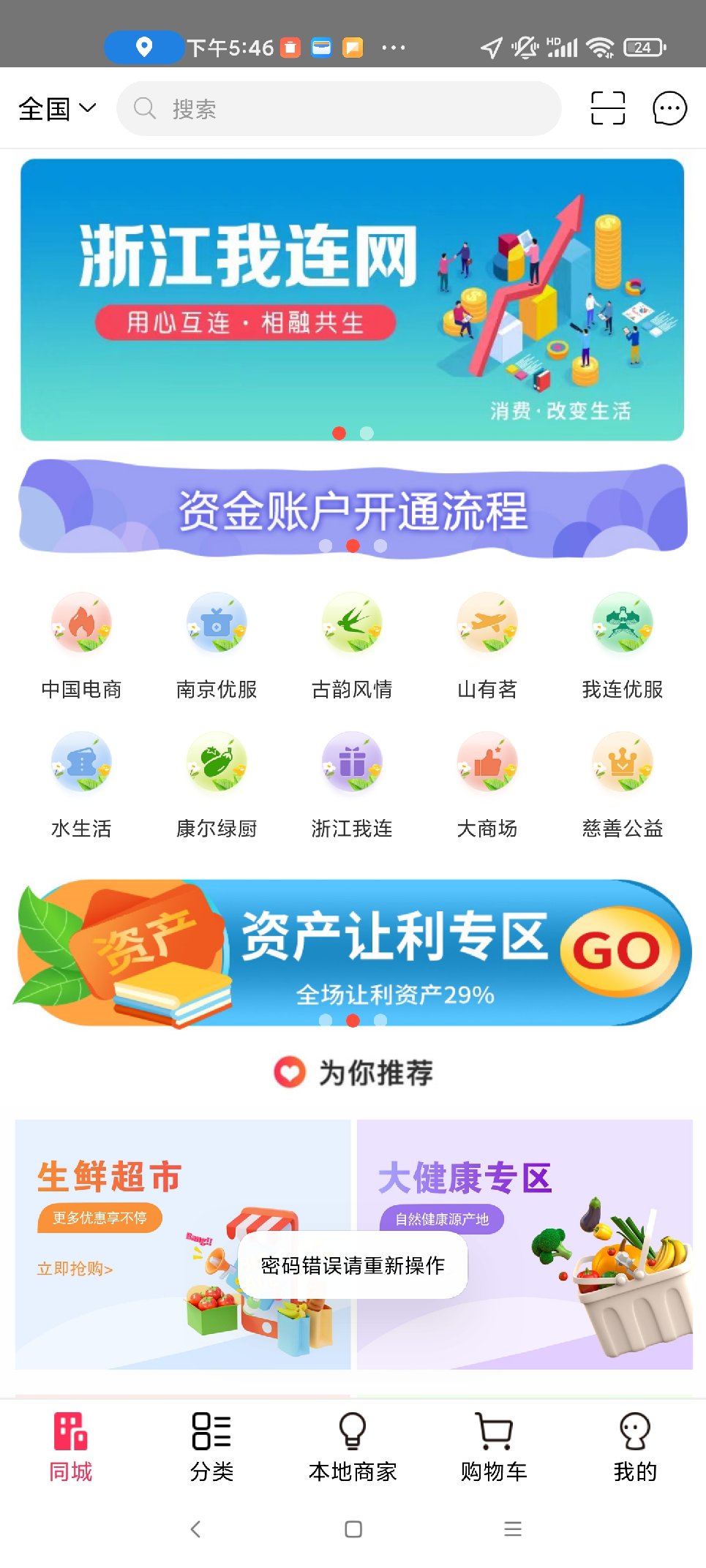The image size is (706, 1568).
Task: Open the 浙江我连网 banner
Action: (352, 300)
